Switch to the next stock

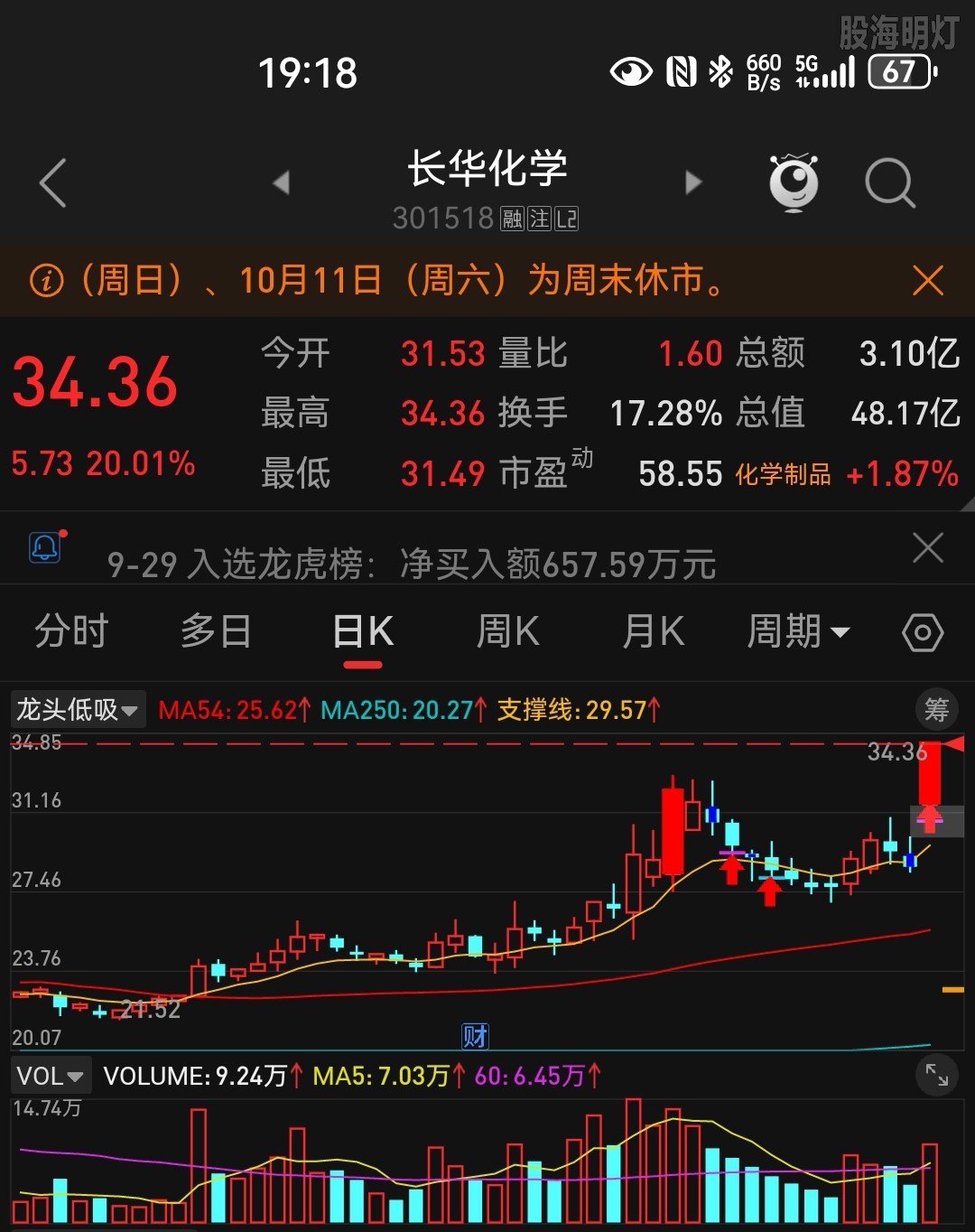(x=693, y=182)
